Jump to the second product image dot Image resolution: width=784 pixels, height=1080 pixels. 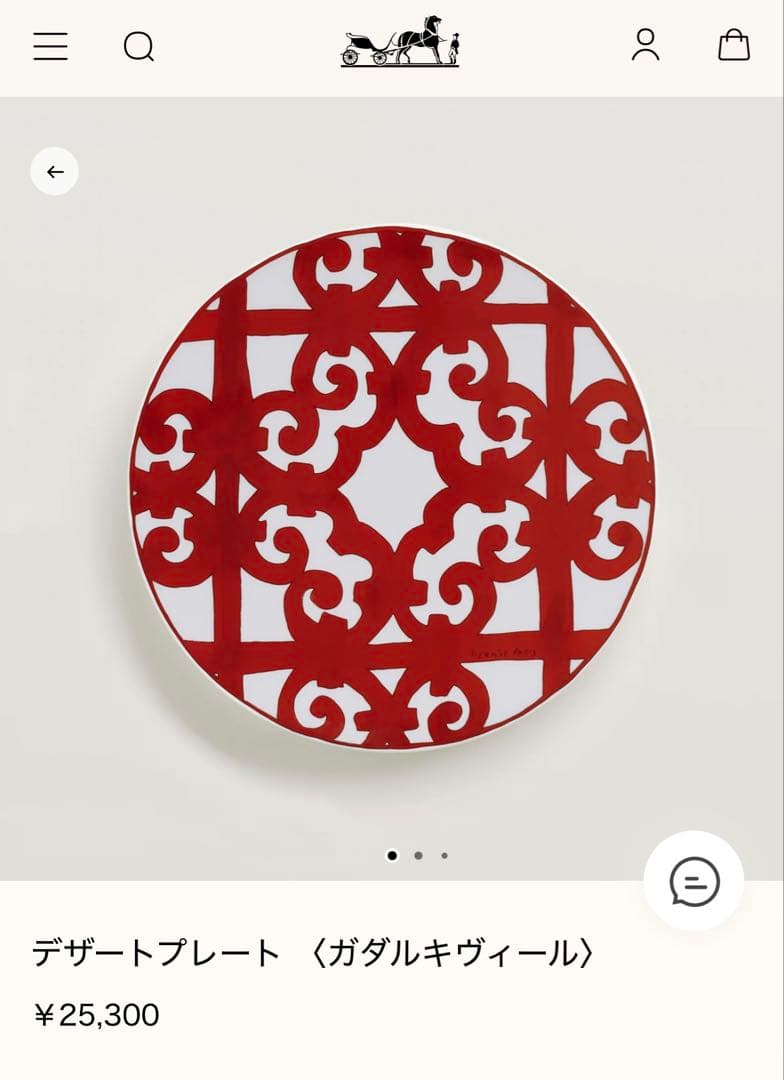(418, 855)
